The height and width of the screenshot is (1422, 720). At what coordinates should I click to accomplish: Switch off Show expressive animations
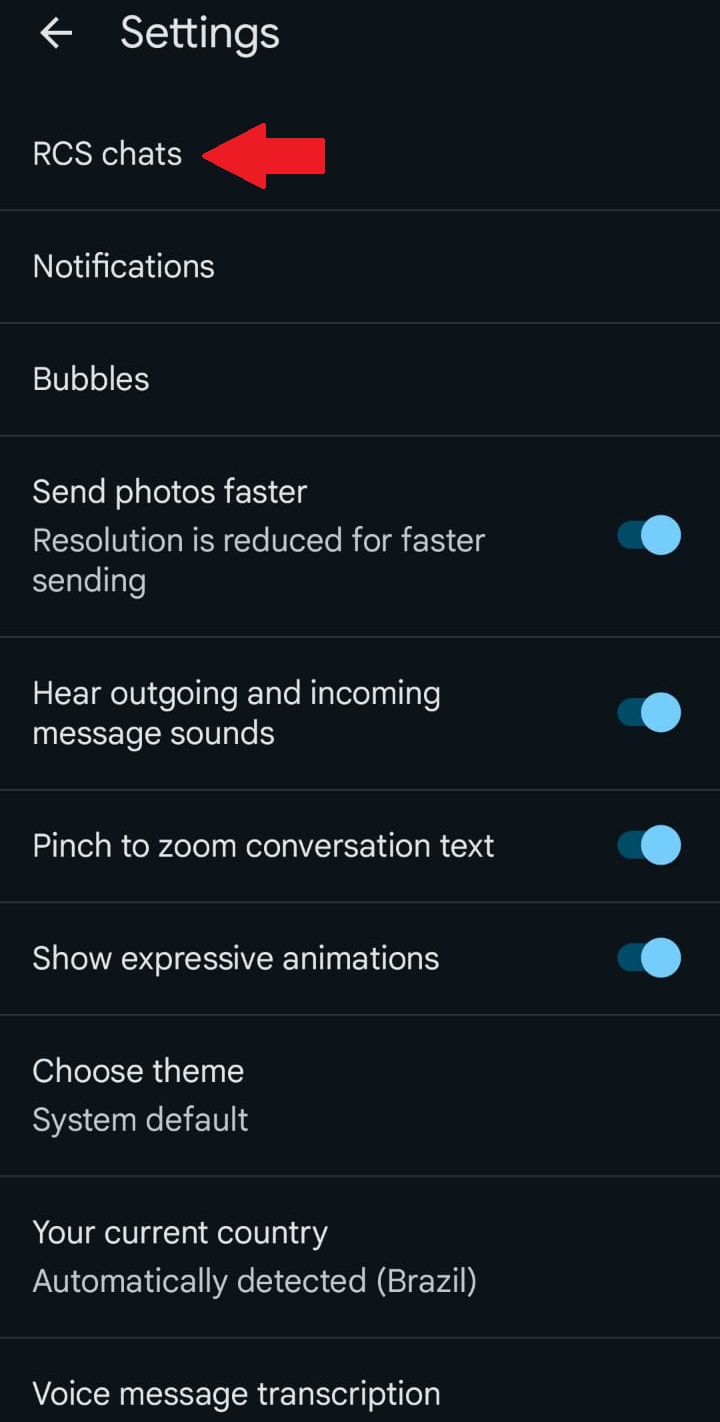click(649, 958)
